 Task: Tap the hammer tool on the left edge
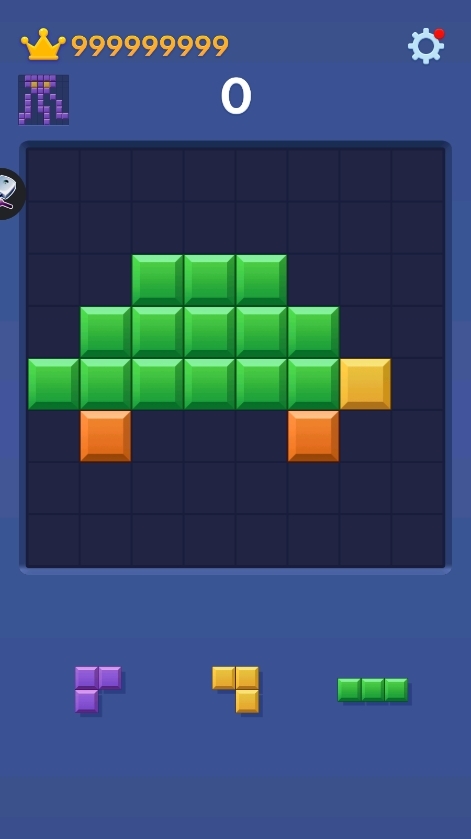9,194
